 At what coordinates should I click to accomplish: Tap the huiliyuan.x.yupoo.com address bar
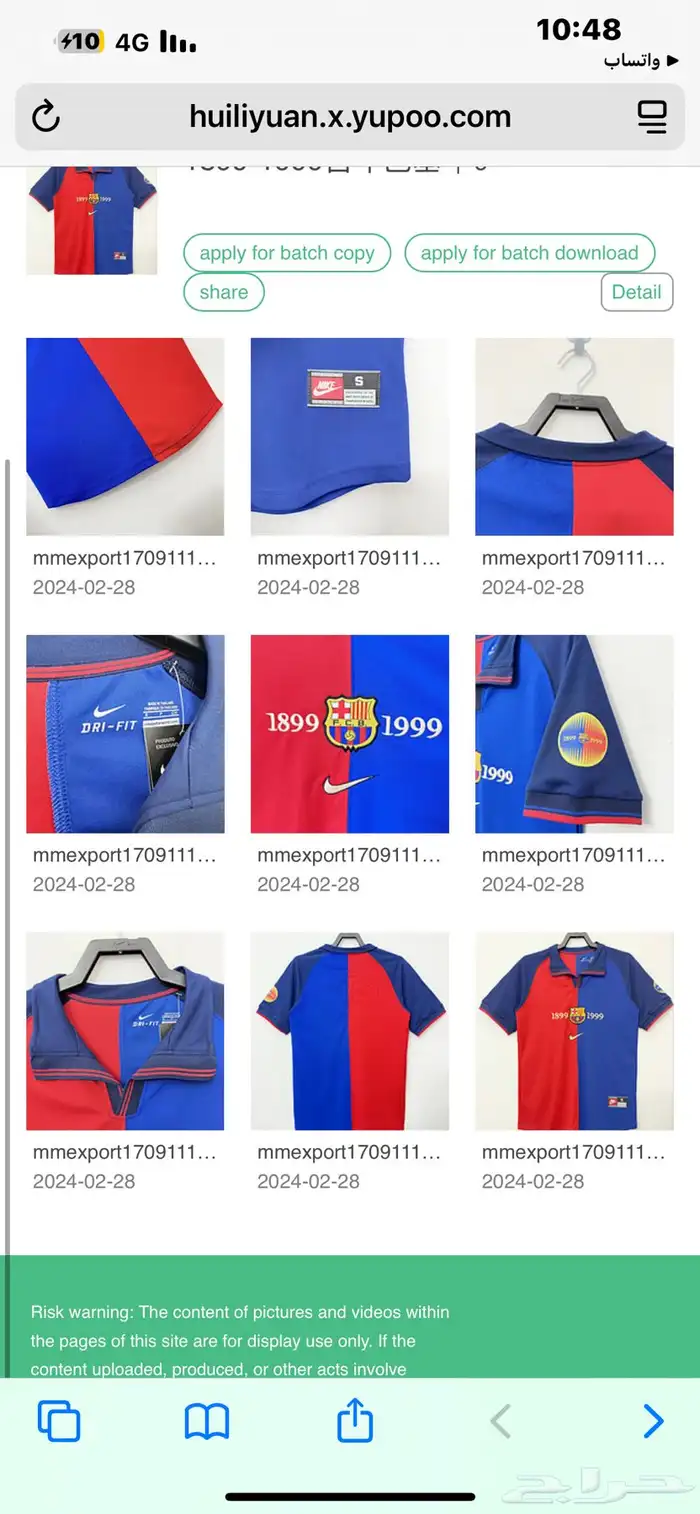[350, 117]
